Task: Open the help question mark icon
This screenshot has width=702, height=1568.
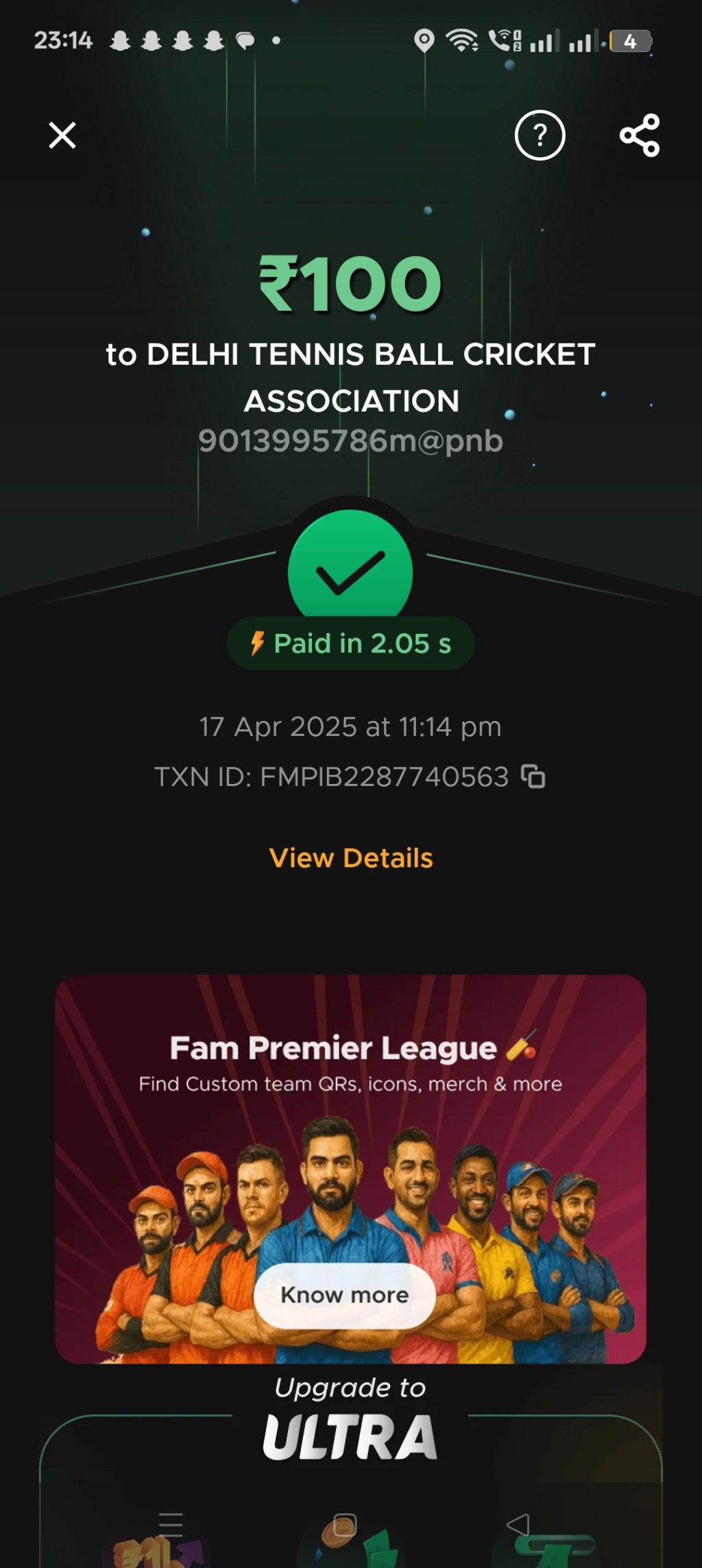Action: [540, 135]
